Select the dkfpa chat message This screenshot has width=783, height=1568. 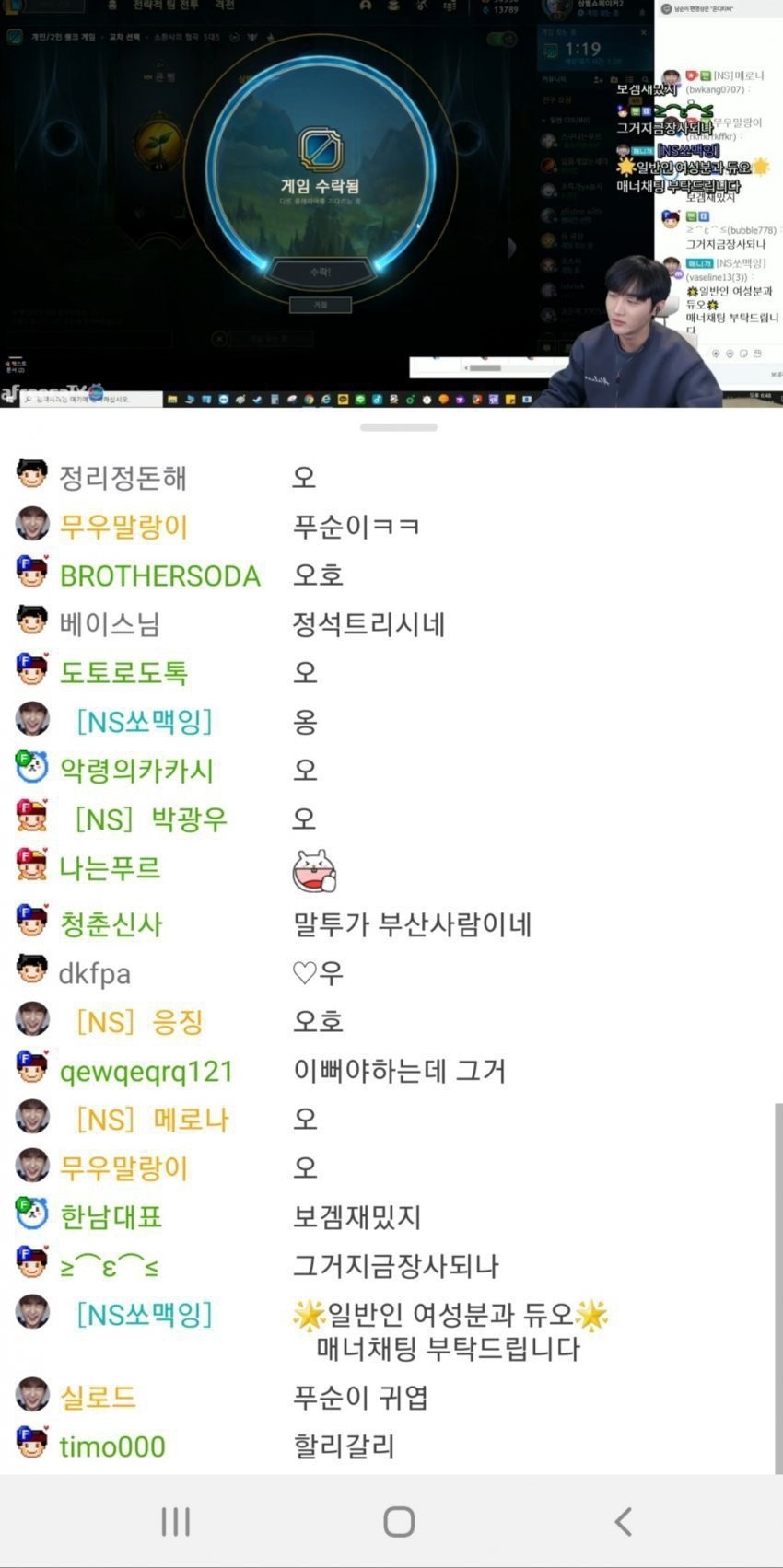click(x=318, y=973)
